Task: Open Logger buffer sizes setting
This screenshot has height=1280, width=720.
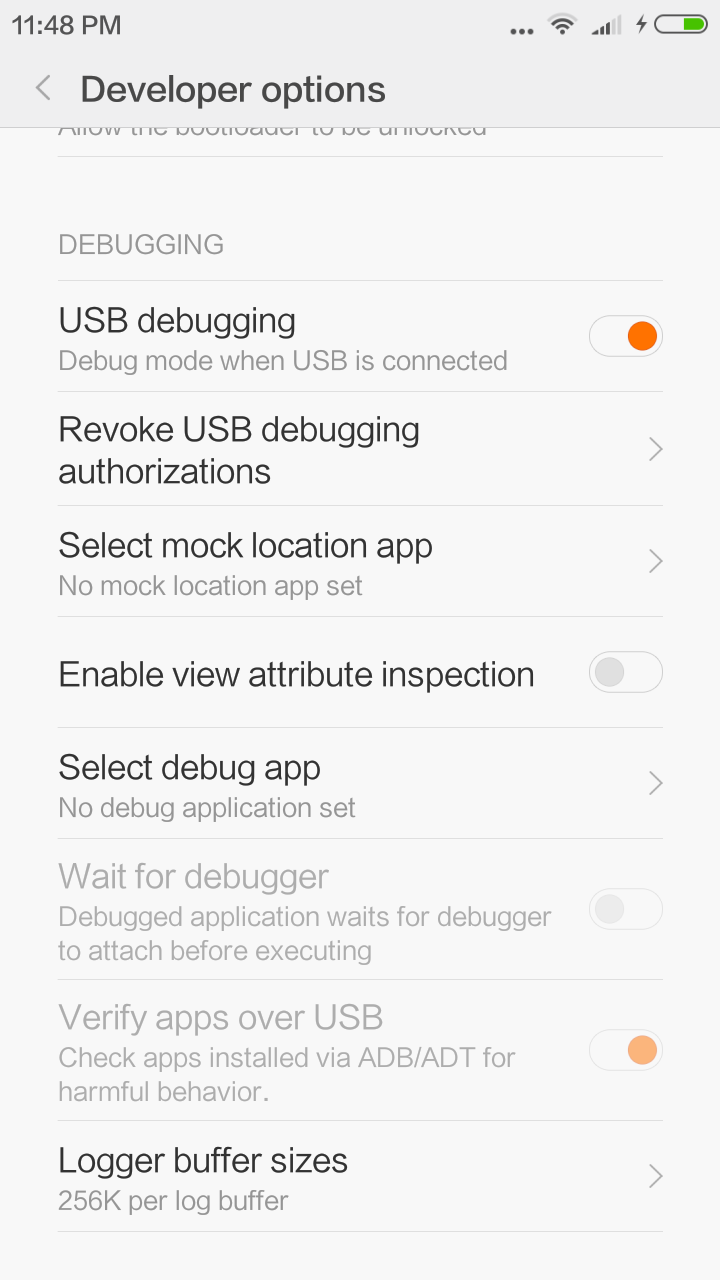Action: pyautogui.click(x=360, y=1177)
